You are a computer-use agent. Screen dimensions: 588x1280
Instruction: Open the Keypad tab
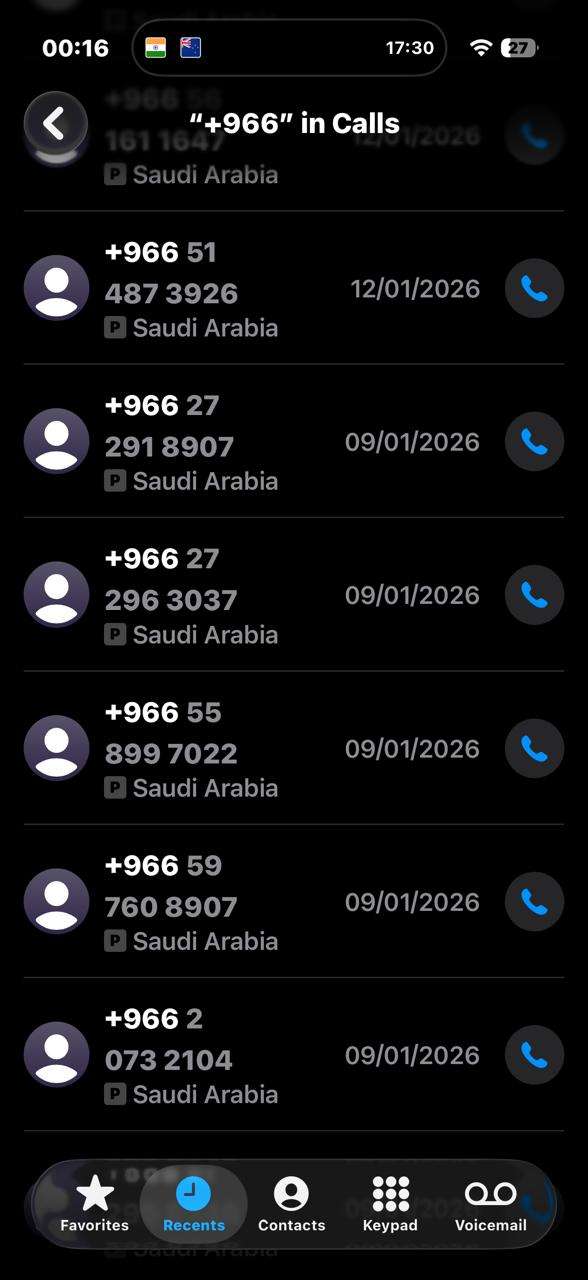click(x=390, y=1204)
